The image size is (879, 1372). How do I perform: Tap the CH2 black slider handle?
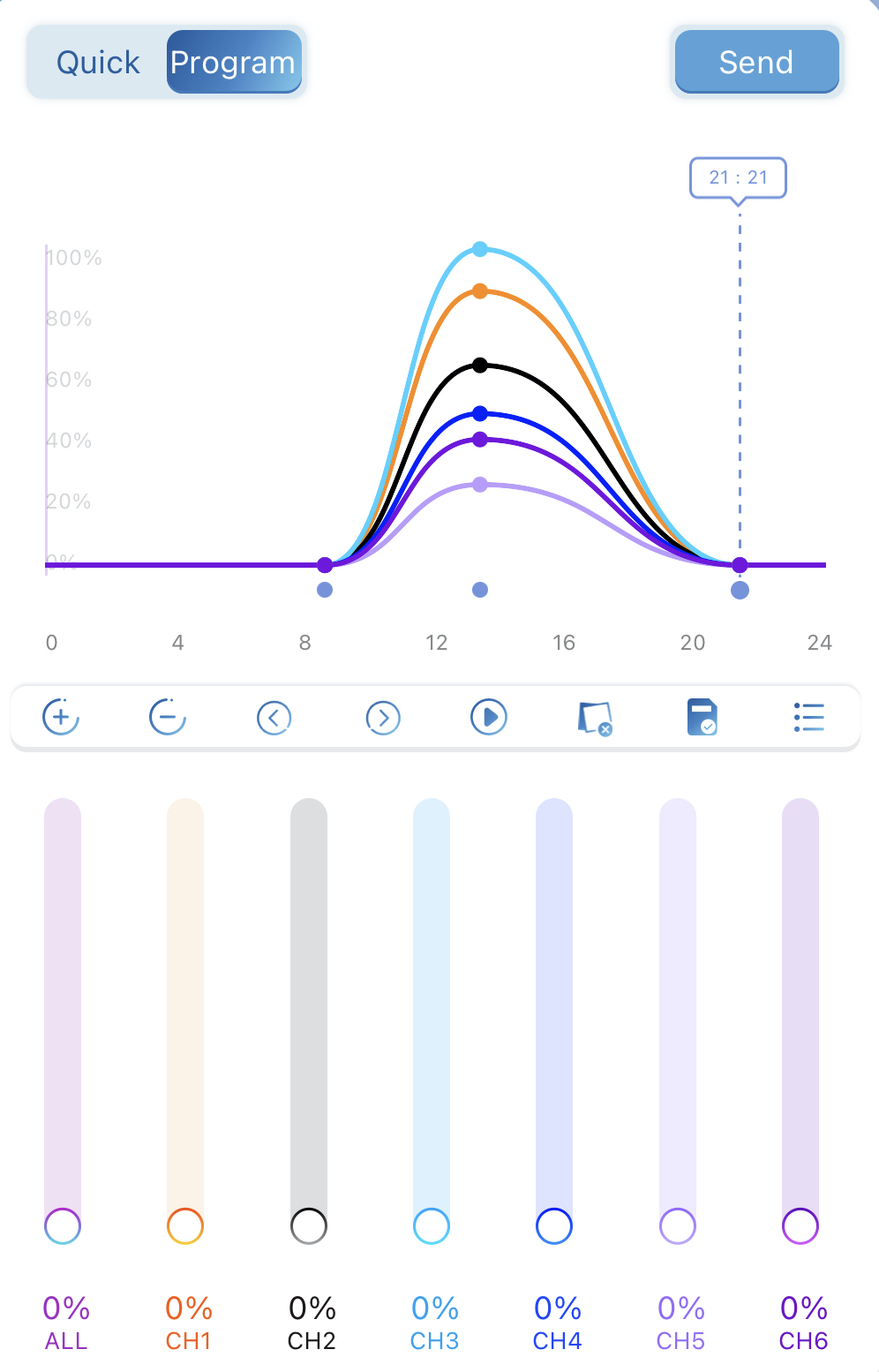tap(309, 1225)
